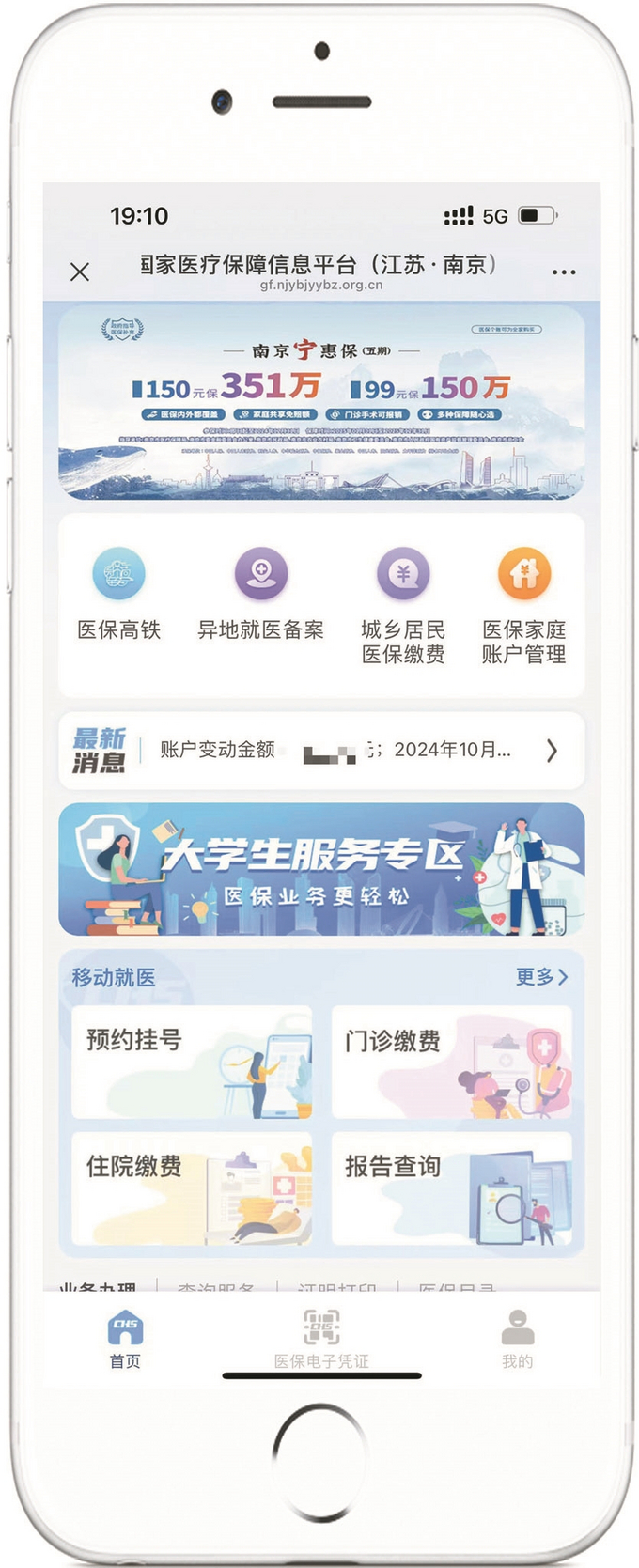Open the 报告查询 card
The height and width of the screenshot is (1568, 639).
click(451, 1188)
